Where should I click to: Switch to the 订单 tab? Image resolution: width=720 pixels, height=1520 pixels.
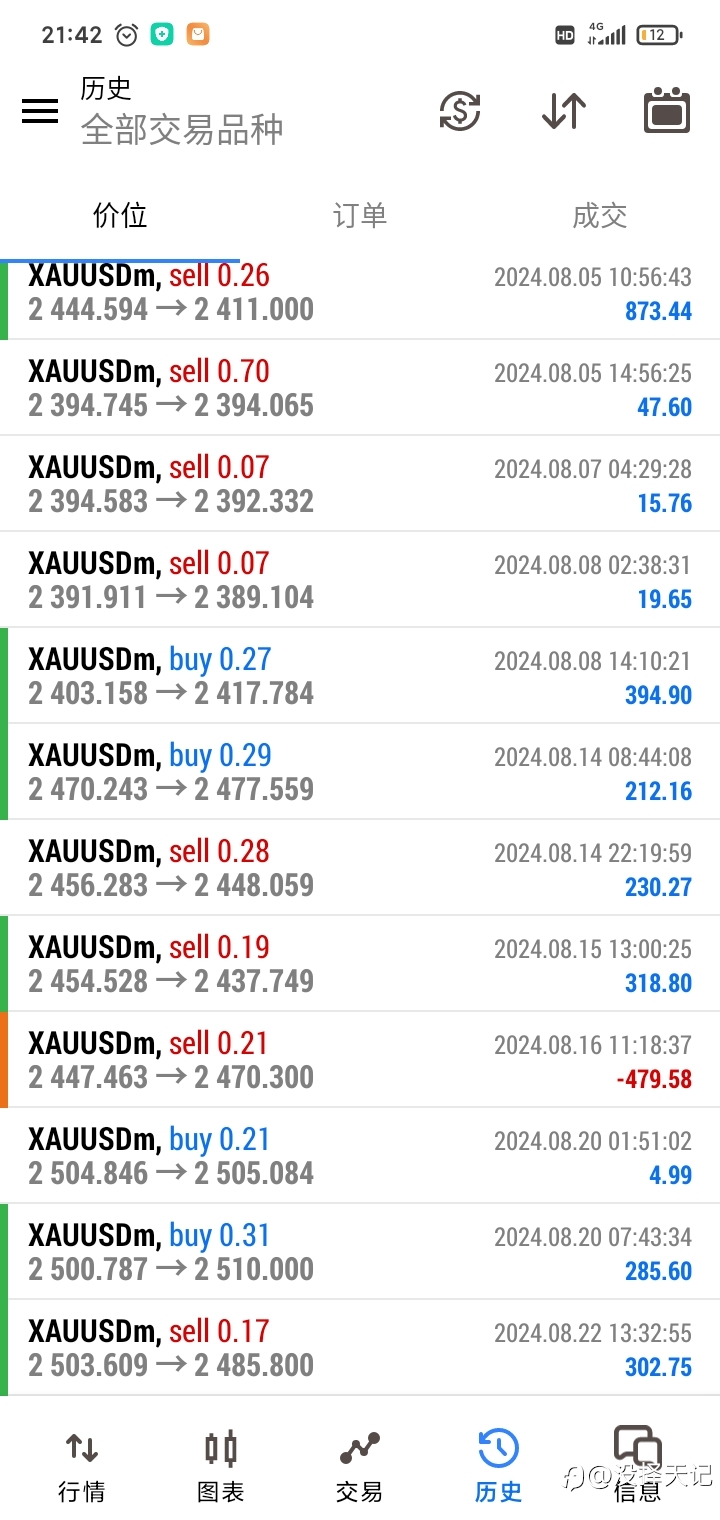[x=359, y=216]
